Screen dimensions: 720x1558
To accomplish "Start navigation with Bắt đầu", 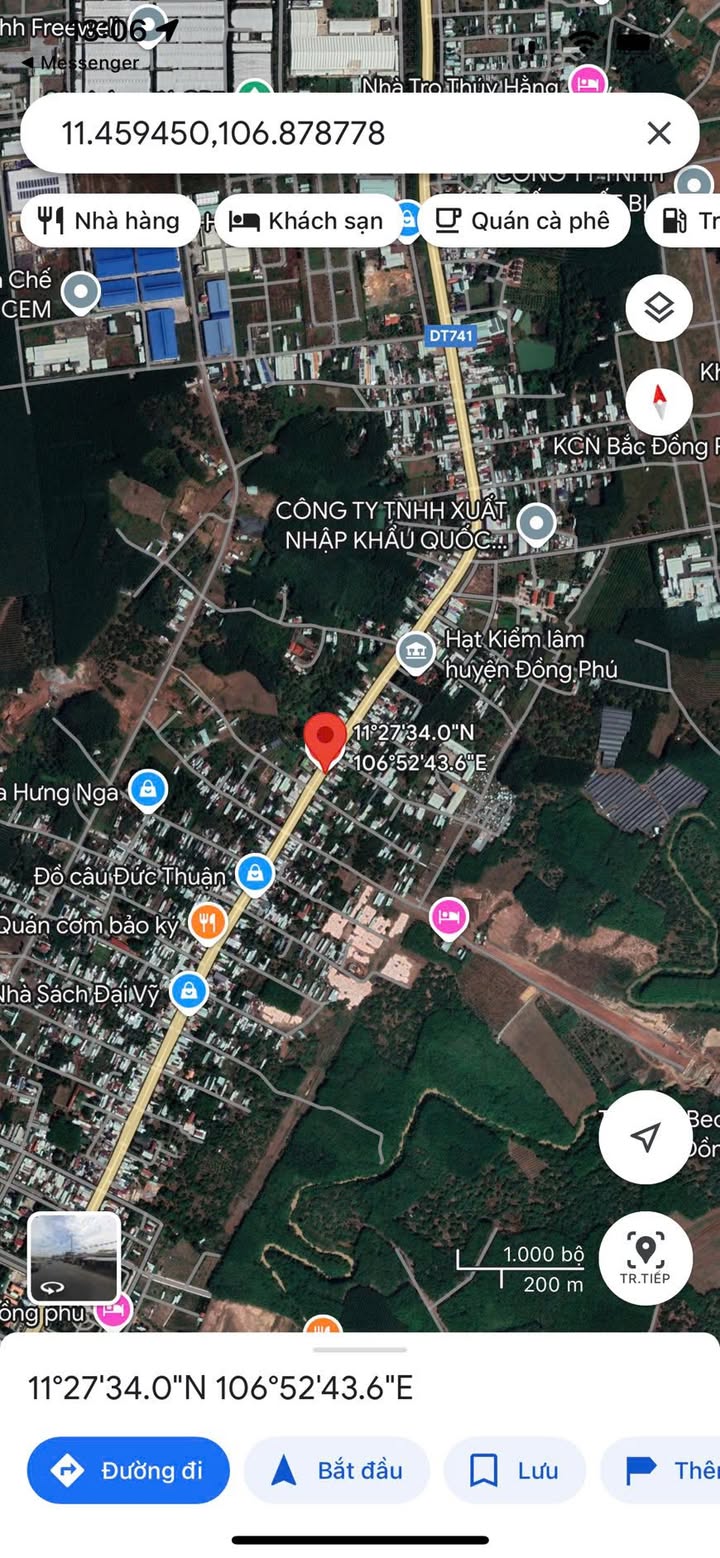I will [337, 1470].
